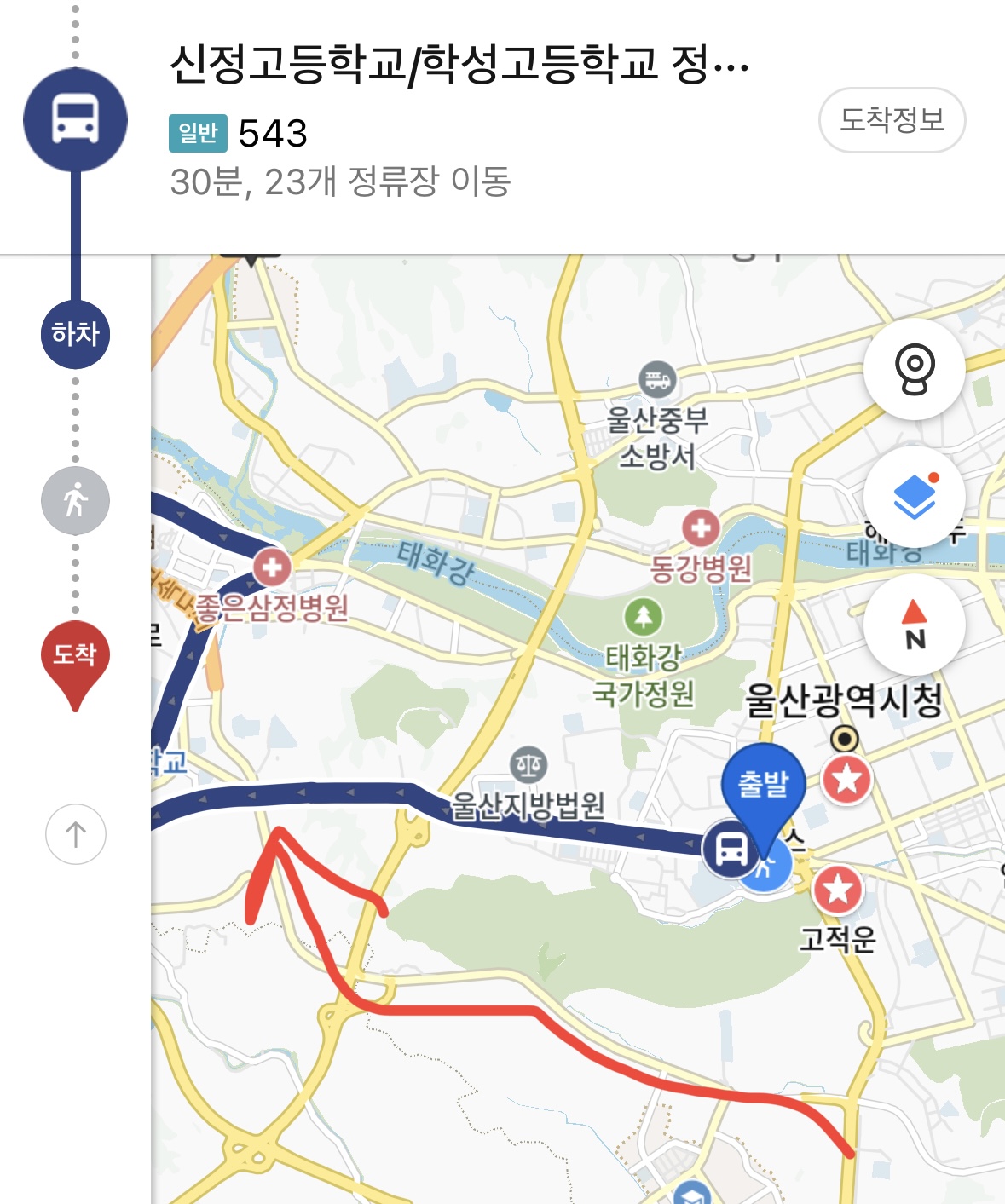Image resolution: width=1005 pixels, height=1204 pixels.
Task: Open street view (CCTV) map button
Action: click(x=914, y=369)
